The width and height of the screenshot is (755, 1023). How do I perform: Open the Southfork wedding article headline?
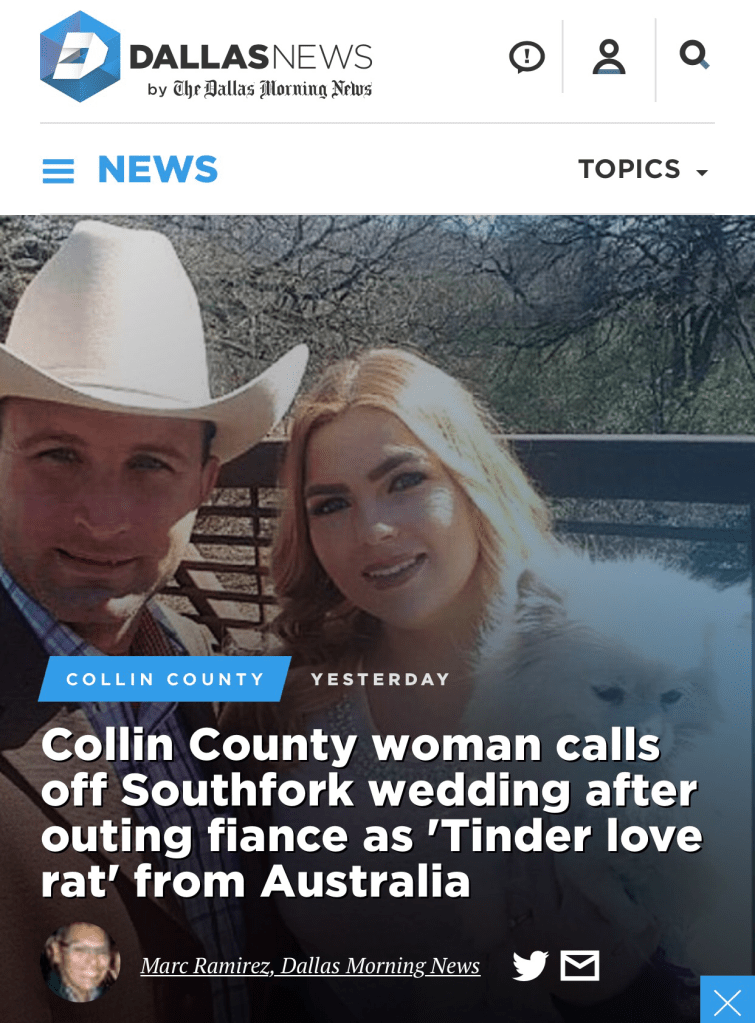(370, 813)
